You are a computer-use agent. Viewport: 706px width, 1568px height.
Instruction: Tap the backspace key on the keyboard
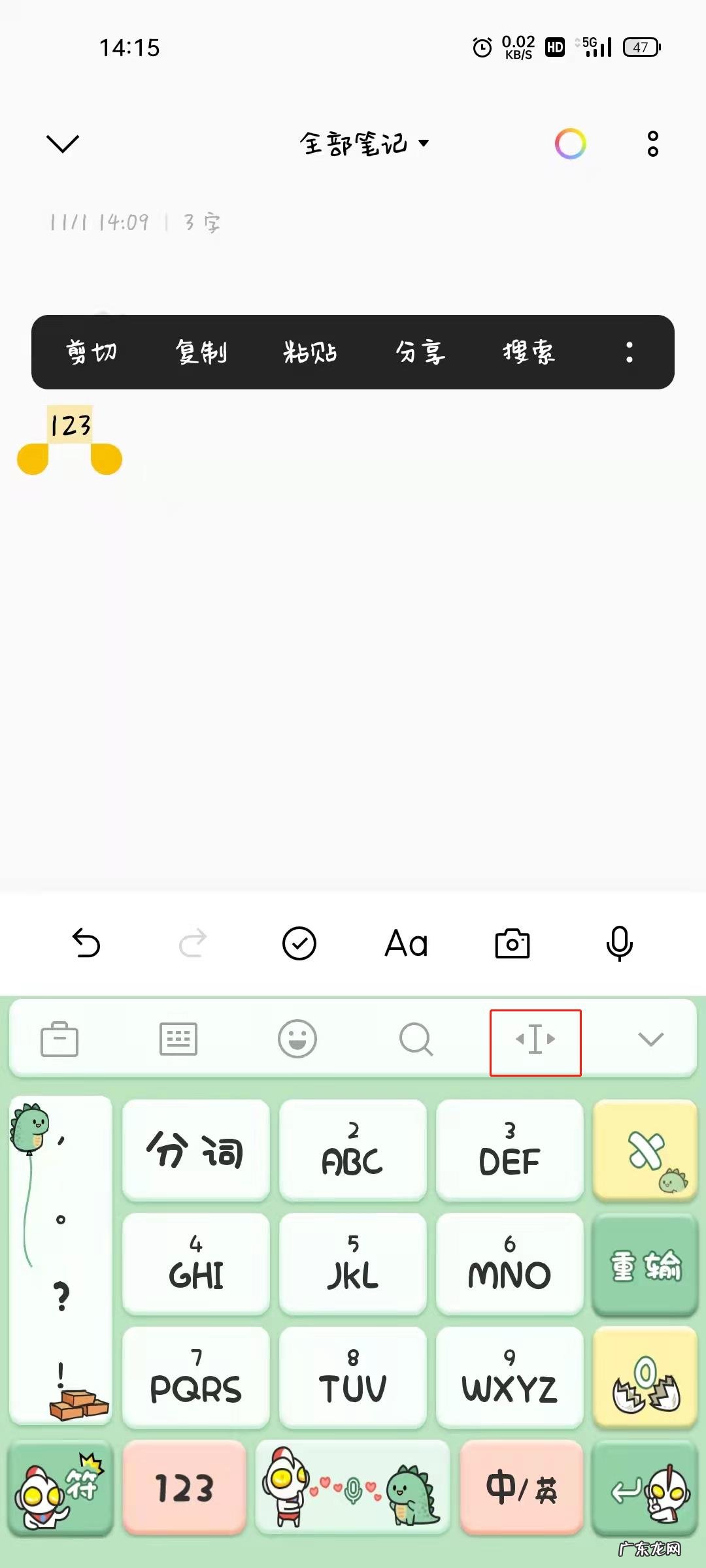click(645, 1151)
